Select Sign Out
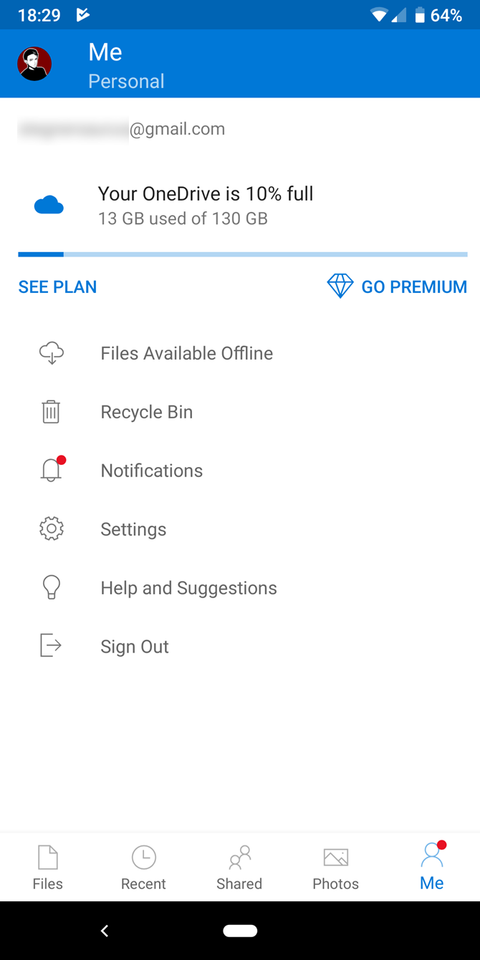The width and height of the screenshot is (480, 960). click(240, 647)
